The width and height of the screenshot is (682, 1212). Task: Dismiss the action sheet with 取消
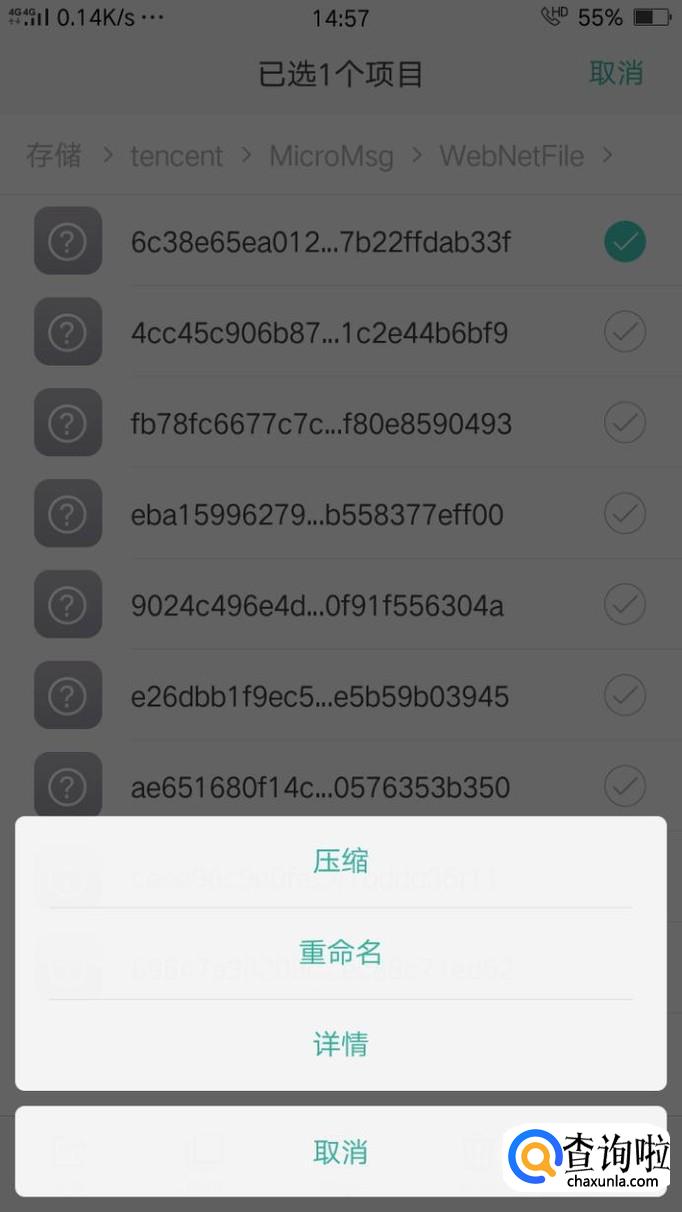(x=340, y=1152)
